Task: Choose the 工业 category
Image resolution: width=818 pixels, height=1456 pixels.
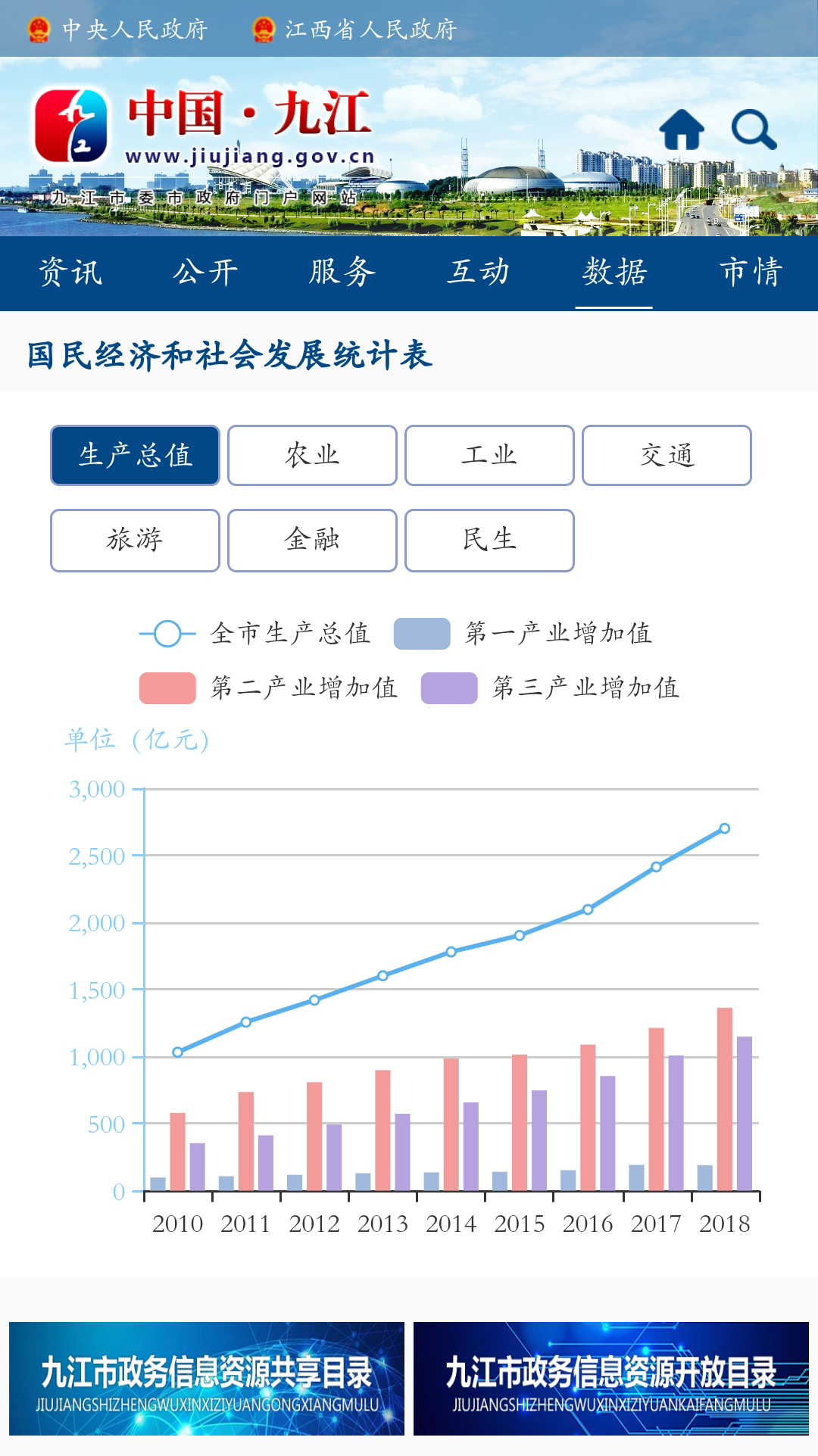Action: point(489,455)
